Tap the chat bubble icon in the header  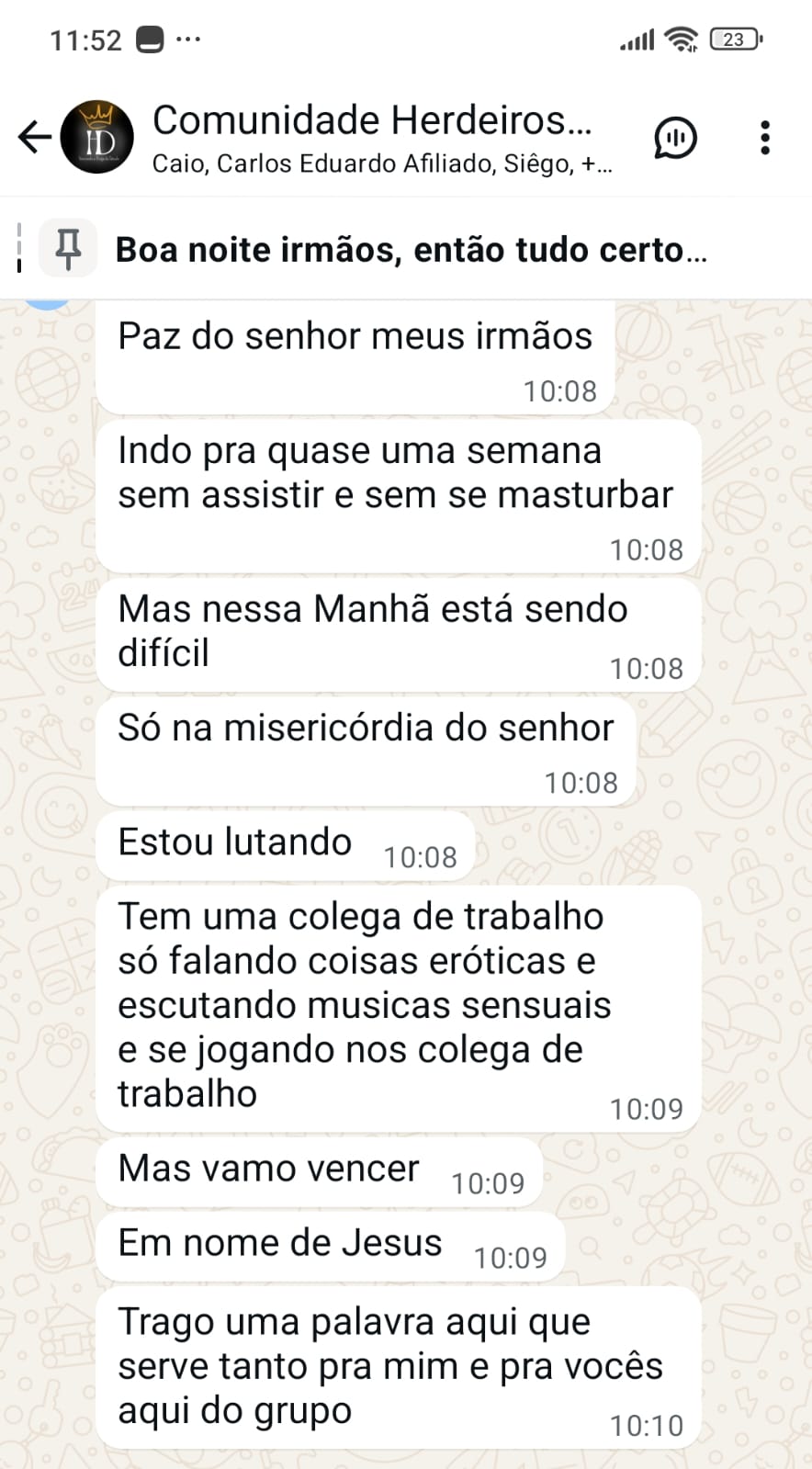click(675, 139)
